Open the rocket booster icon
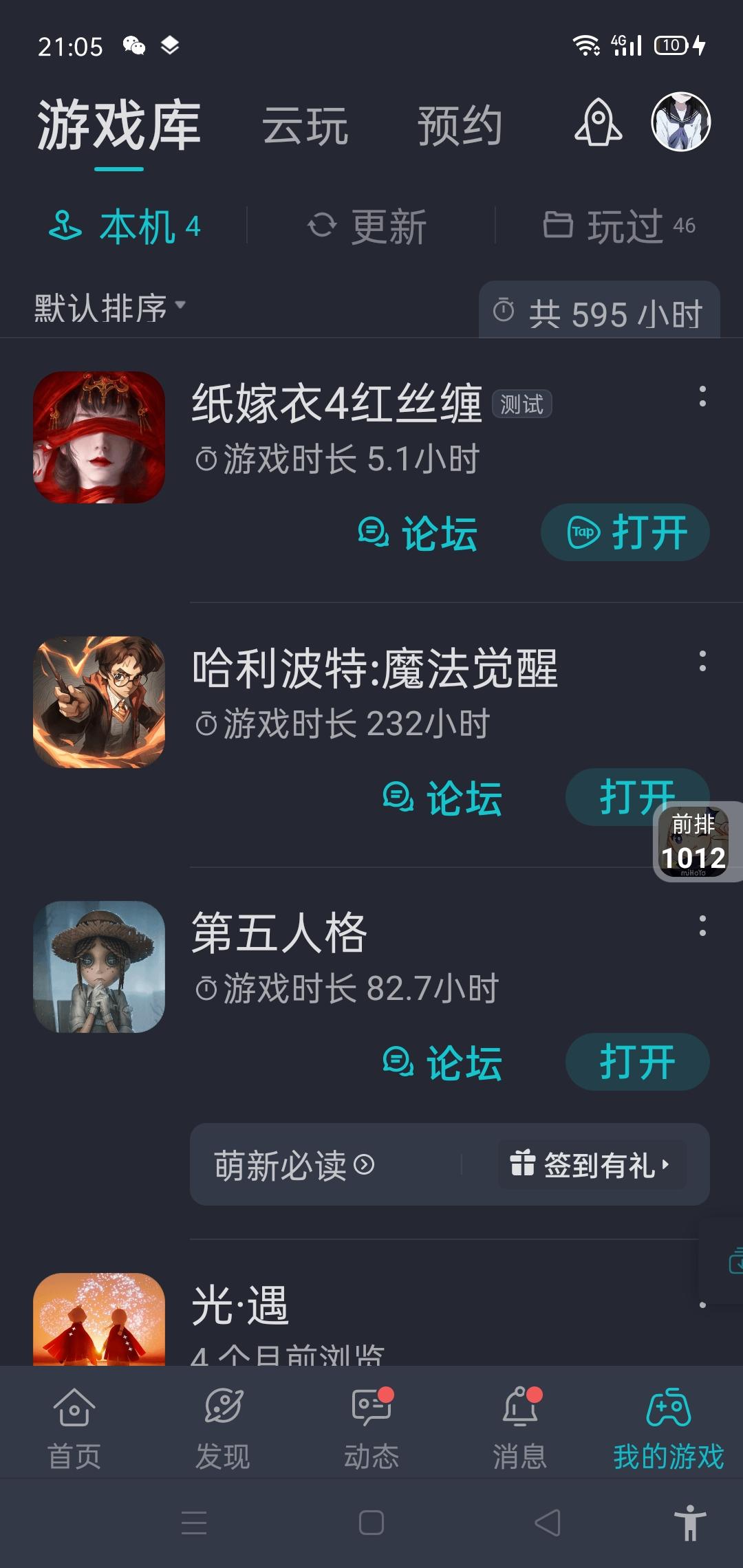Image resolution: width=743 pixels, height=1568 pixels. [598, 122]
